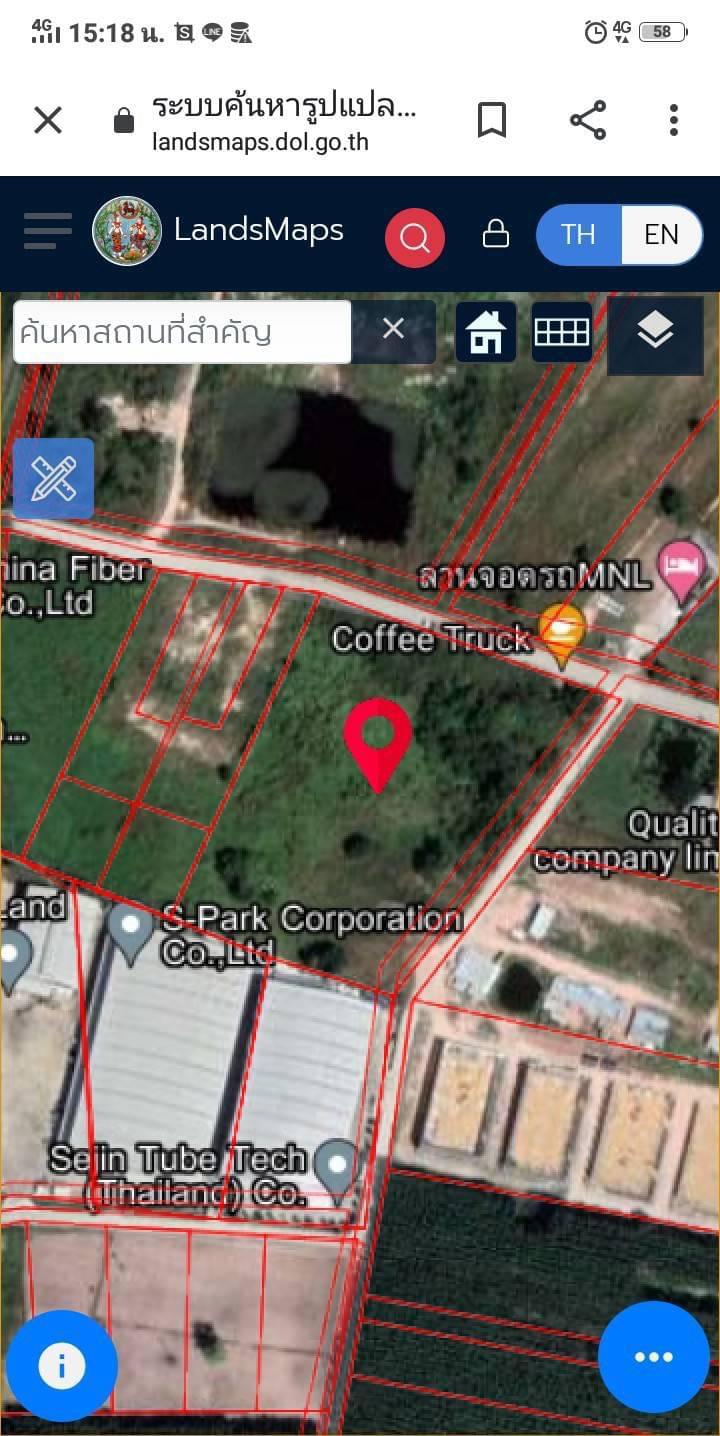This screenshot has height=1436, width=720.
Task: Open the login lock icon
Action: click(495, 235)
